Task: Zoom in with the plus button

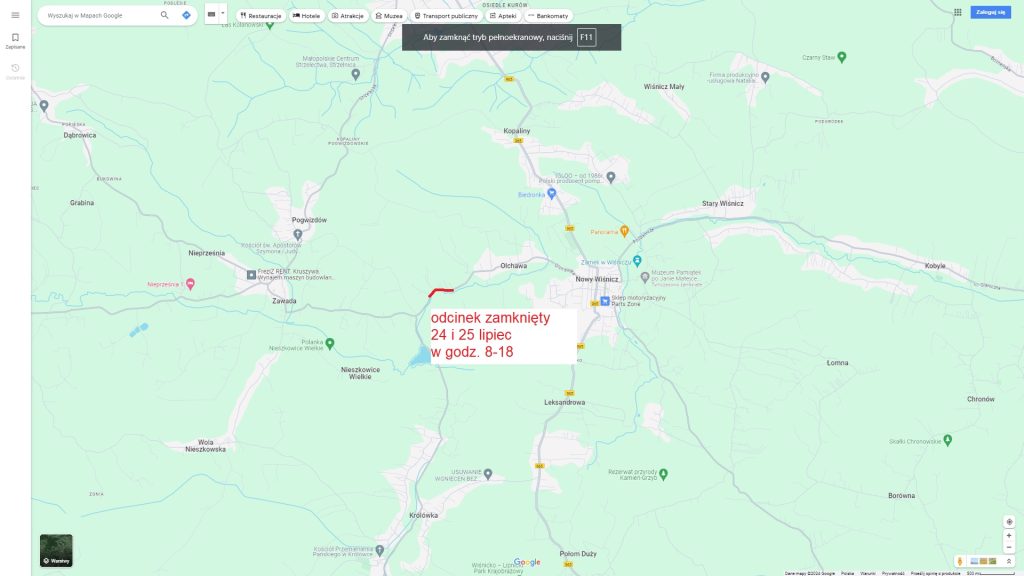Action: coord(1009,535)
